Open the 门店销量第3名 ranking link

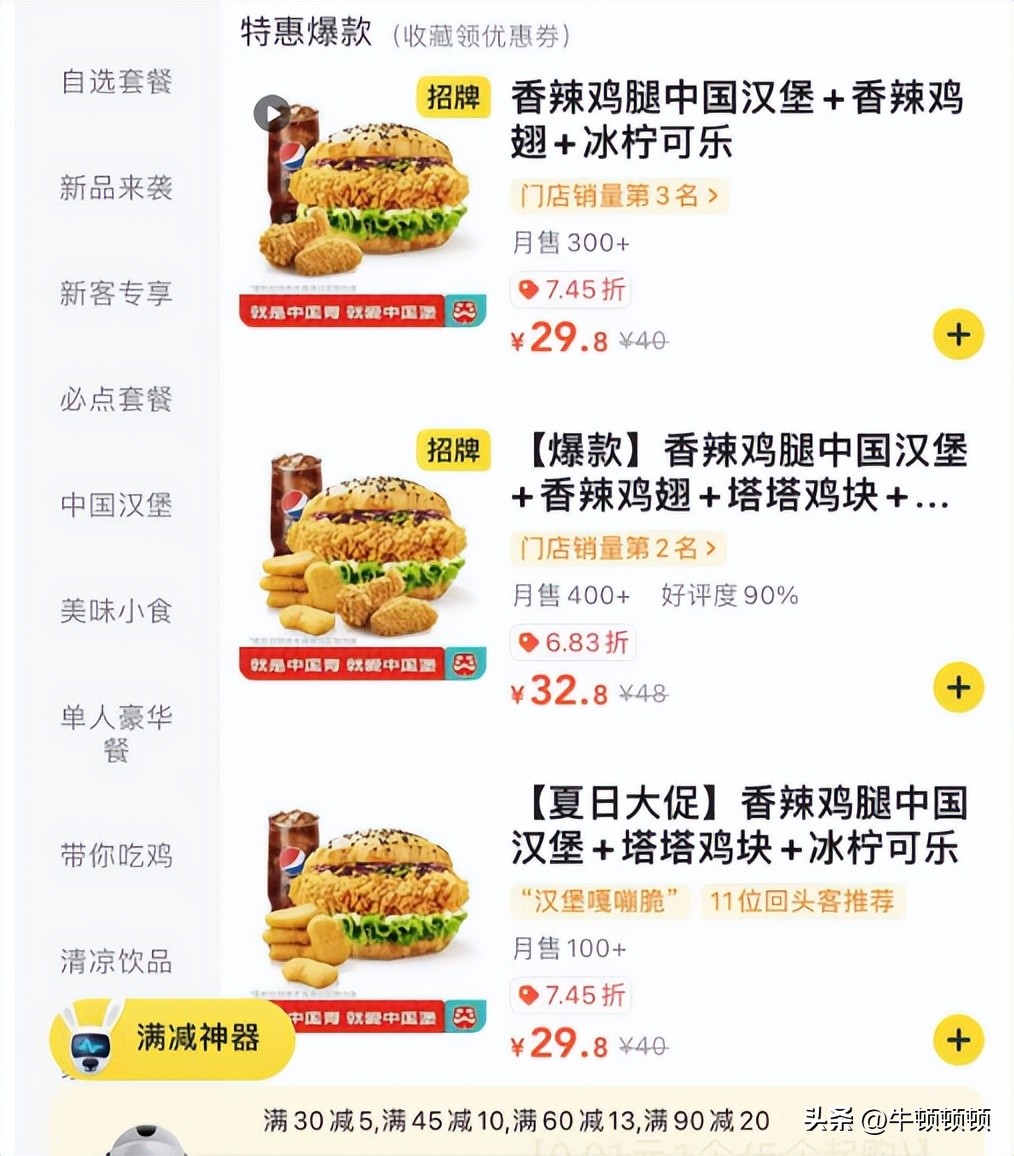618,196
